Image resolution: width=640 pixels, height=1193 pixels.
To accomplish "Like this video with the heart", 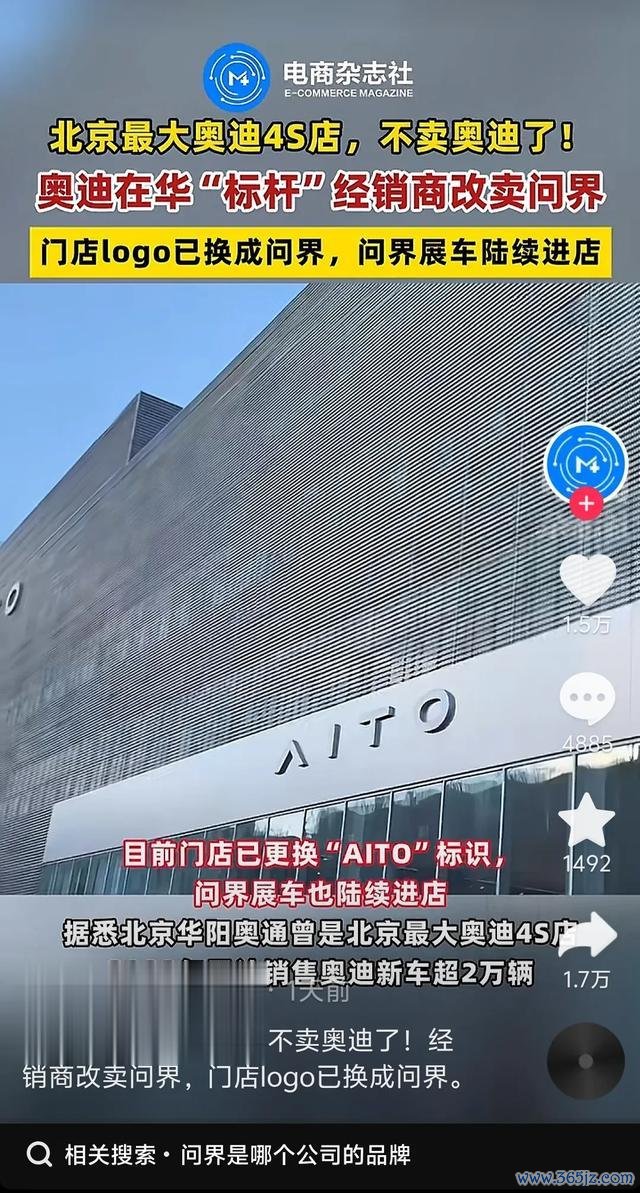I will 586,579.
